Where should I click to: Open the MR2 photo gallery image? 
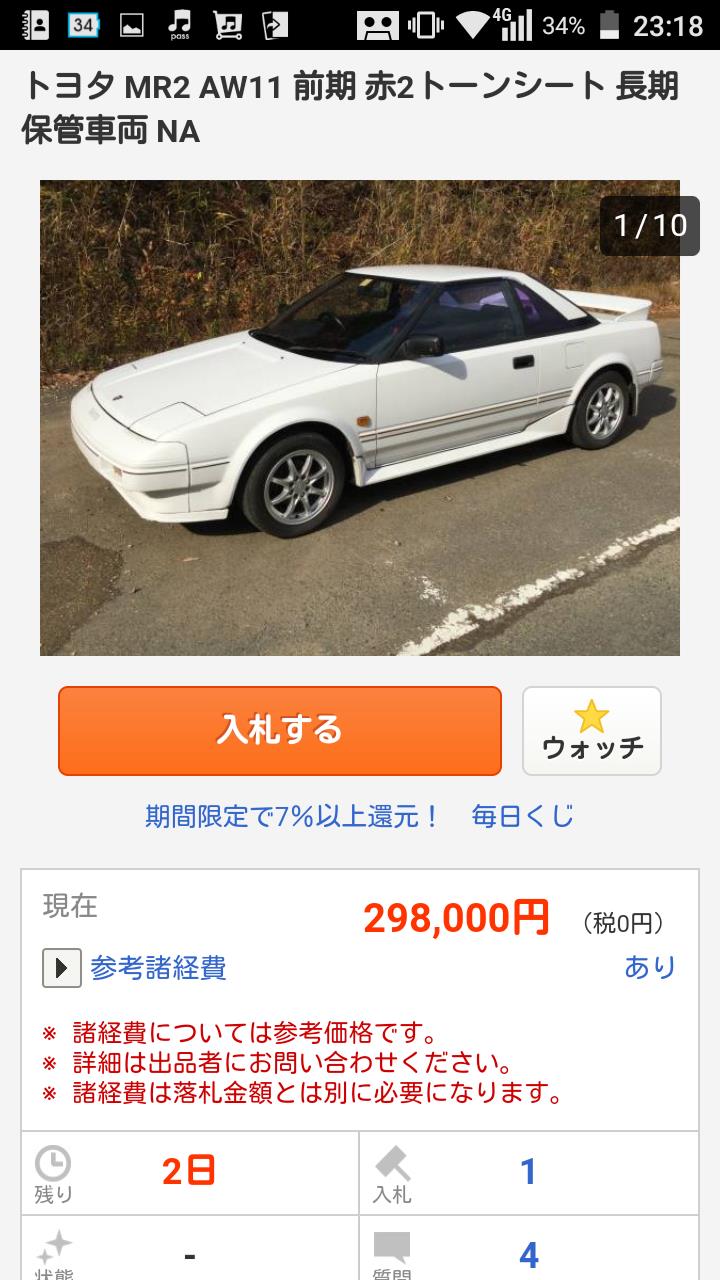(360, 418)
